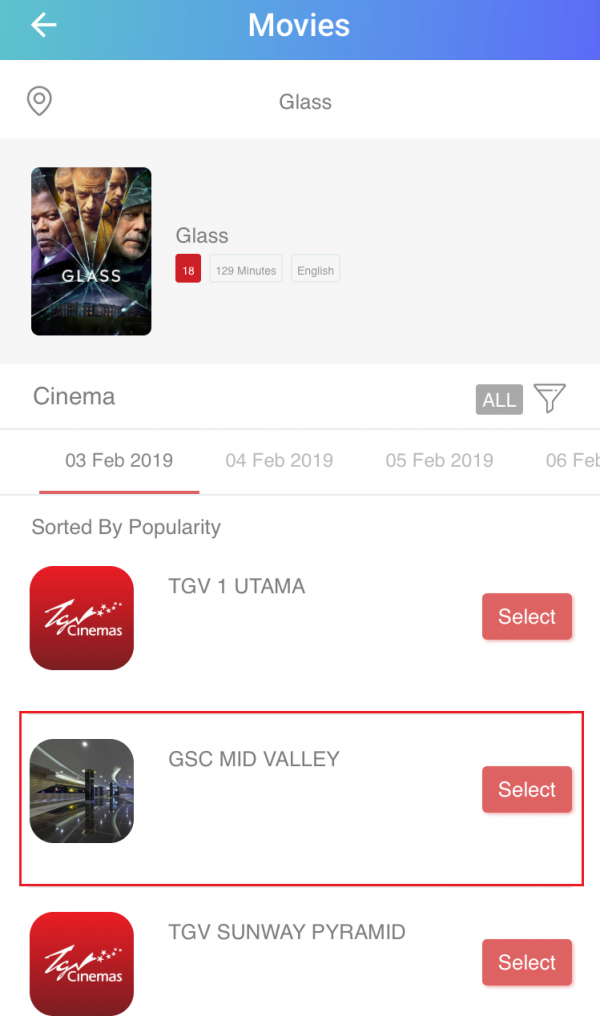Switch to the 03 Feb 2019 tab

(119, 461)
